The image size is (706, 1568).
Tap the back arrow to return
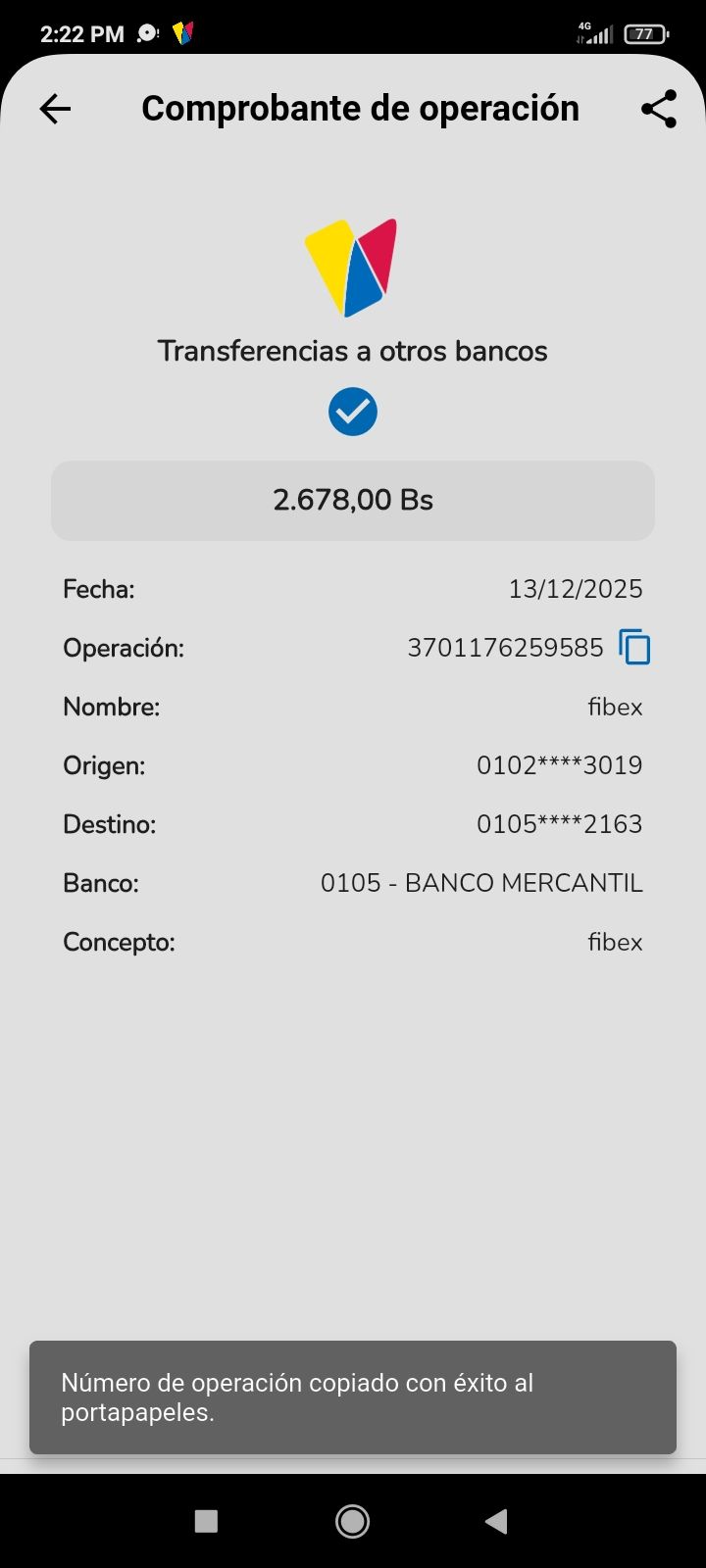(x=54, y=109)
